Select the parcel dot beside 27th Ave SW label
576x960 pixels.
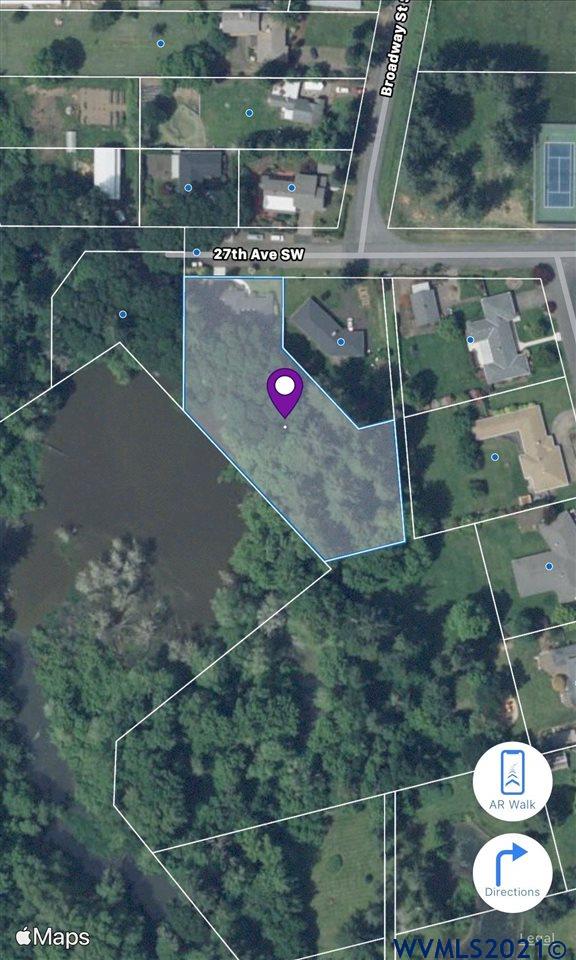196,252
